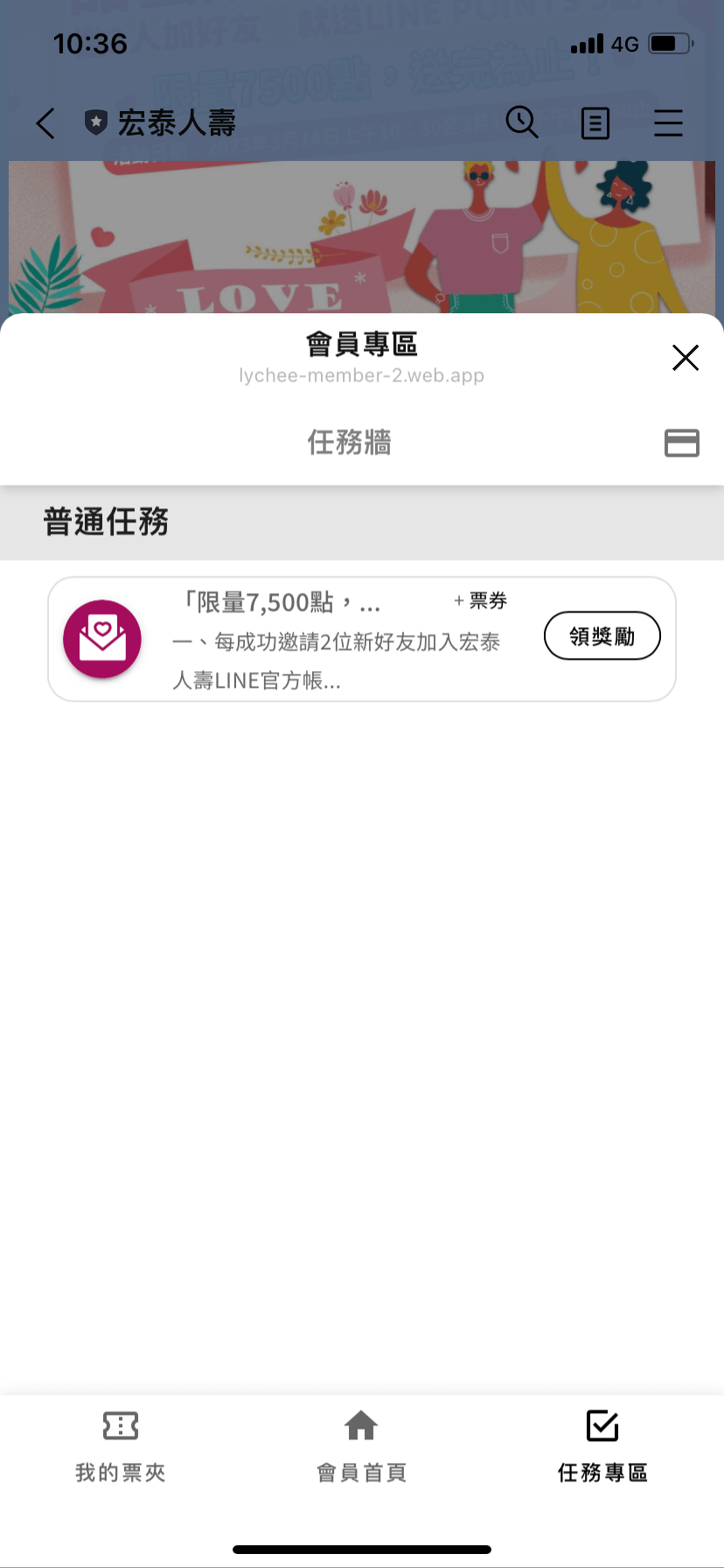Open the LOVE banner image
The height and width of the screenshot is (1568, 724).
click(362, 236)
